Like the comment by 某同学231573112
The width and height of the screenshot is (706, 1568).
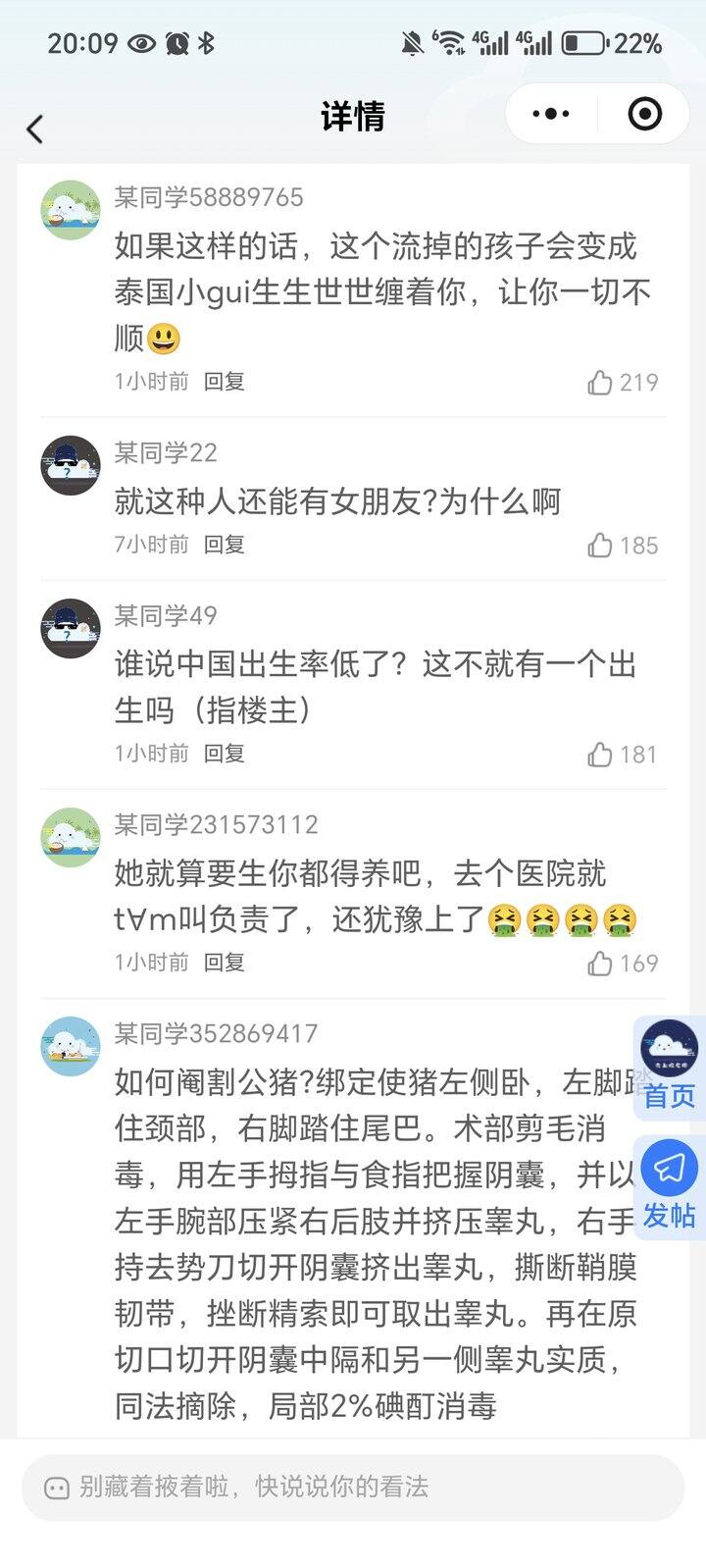(x=600, y=964)
